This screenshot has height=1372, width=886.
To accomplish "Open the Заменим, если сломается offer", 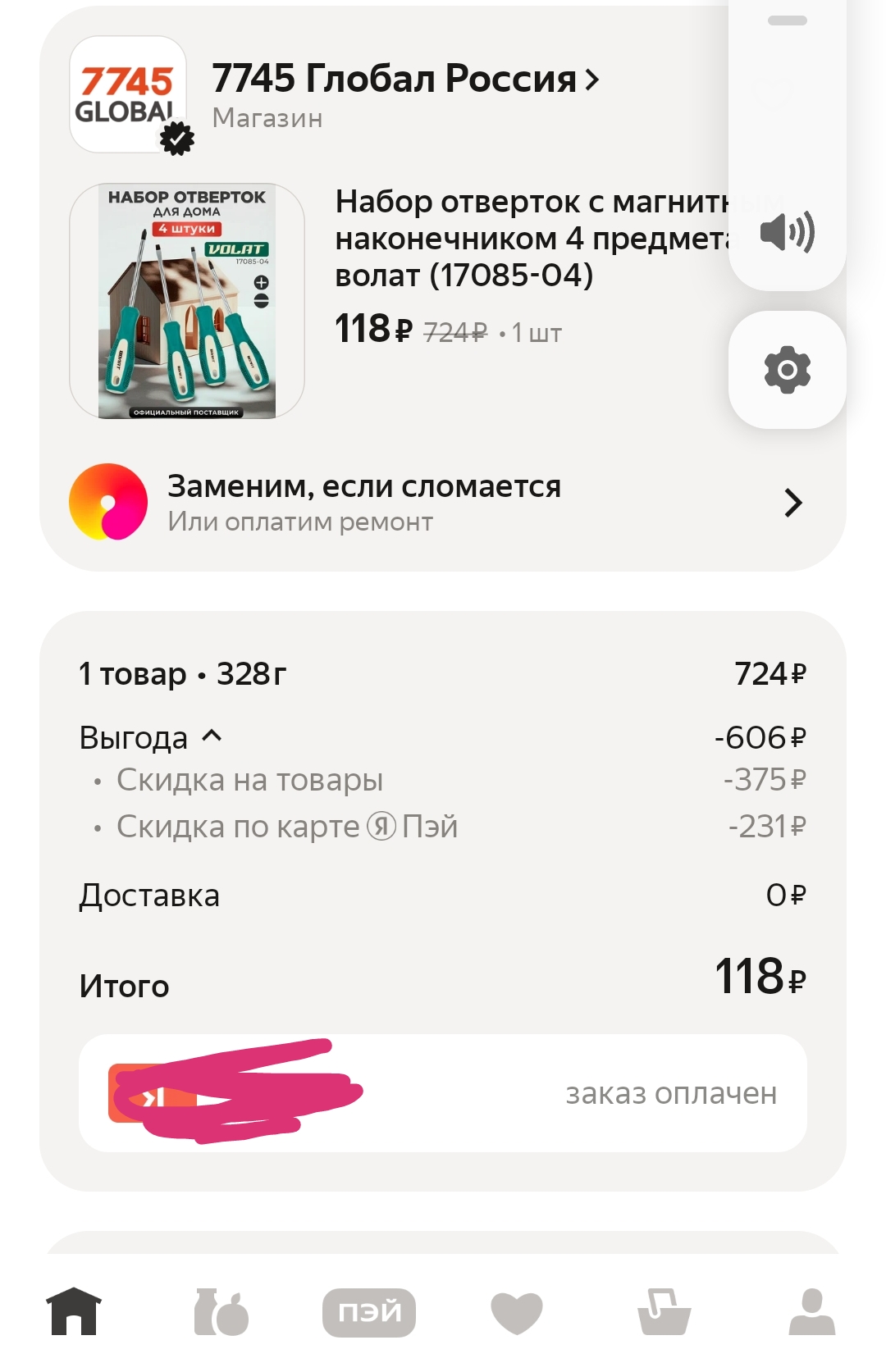I will 437,502.
